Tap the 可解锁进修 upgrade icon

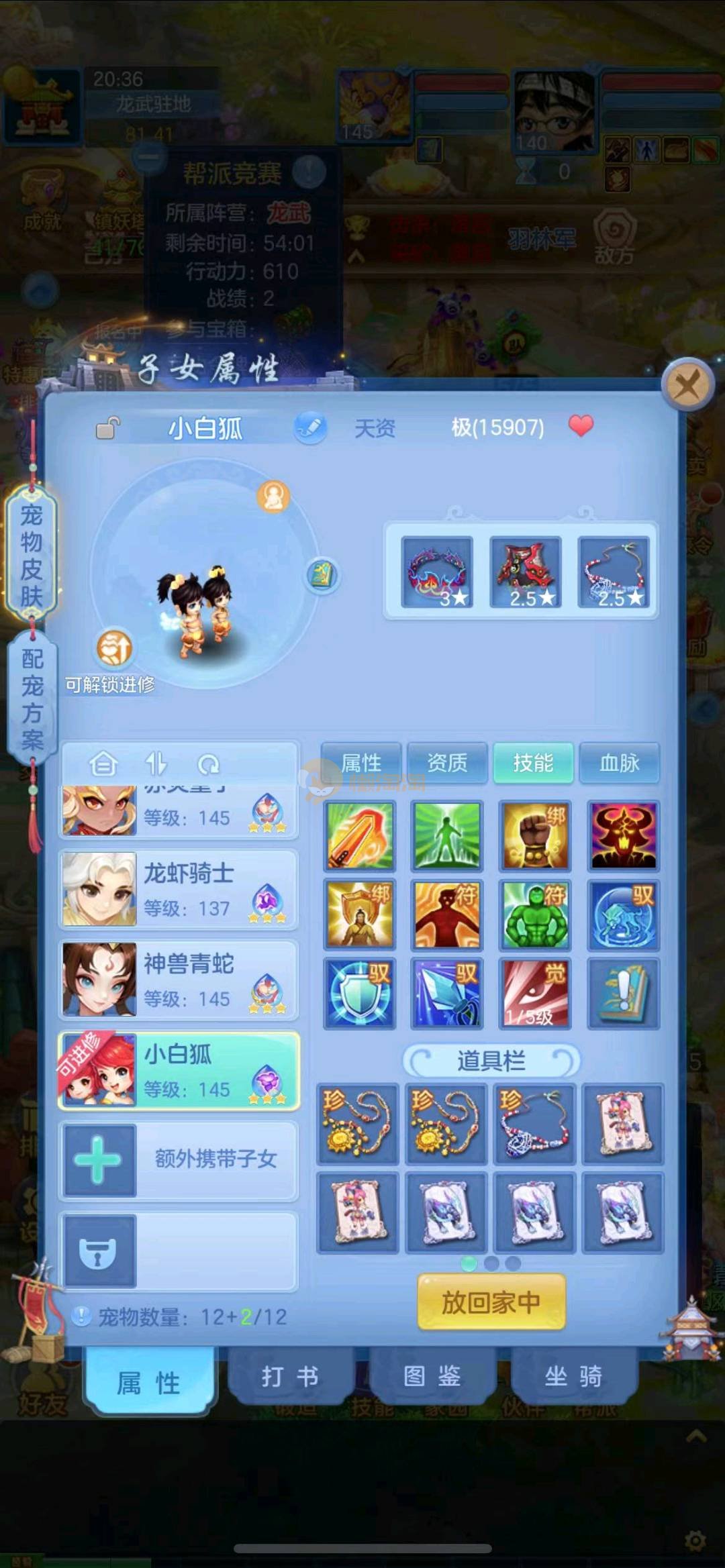(115, 648)
